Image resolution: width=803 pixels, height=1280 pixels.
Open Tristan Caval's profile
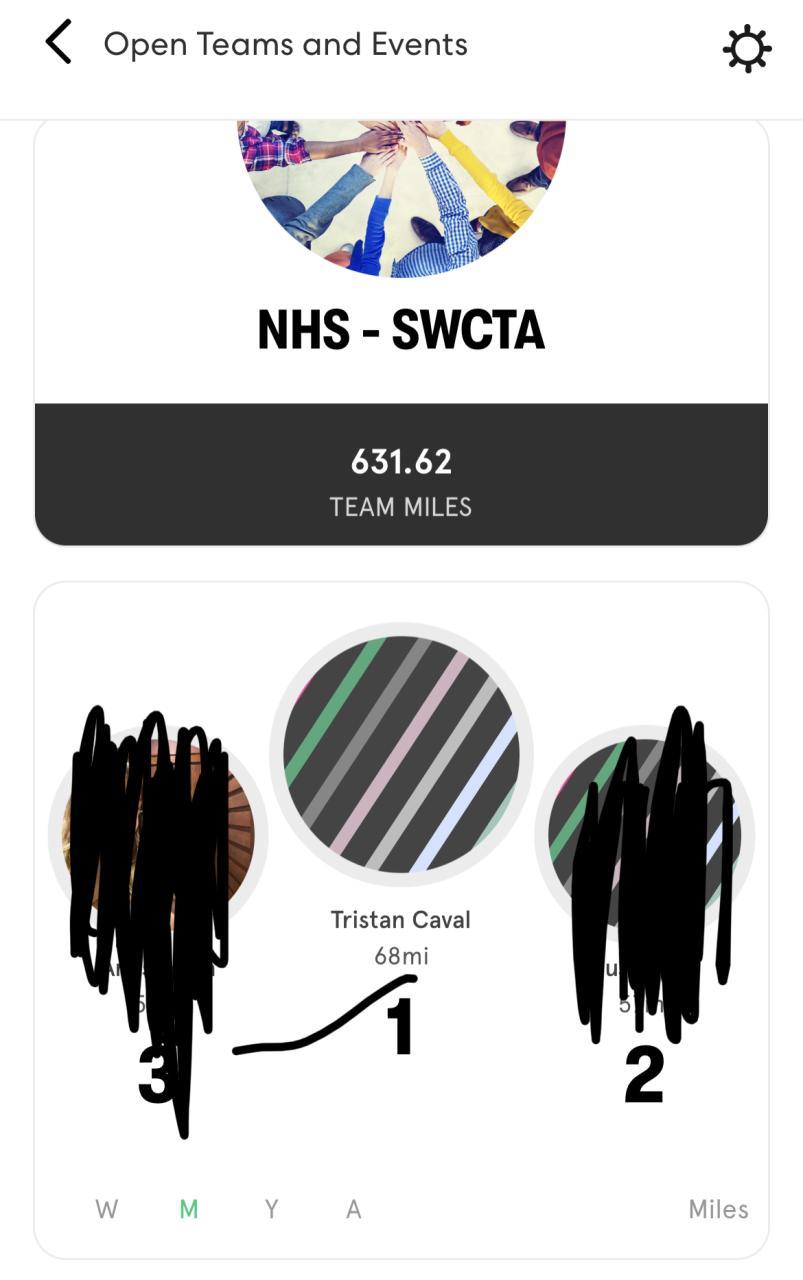(x=401, y=755)
